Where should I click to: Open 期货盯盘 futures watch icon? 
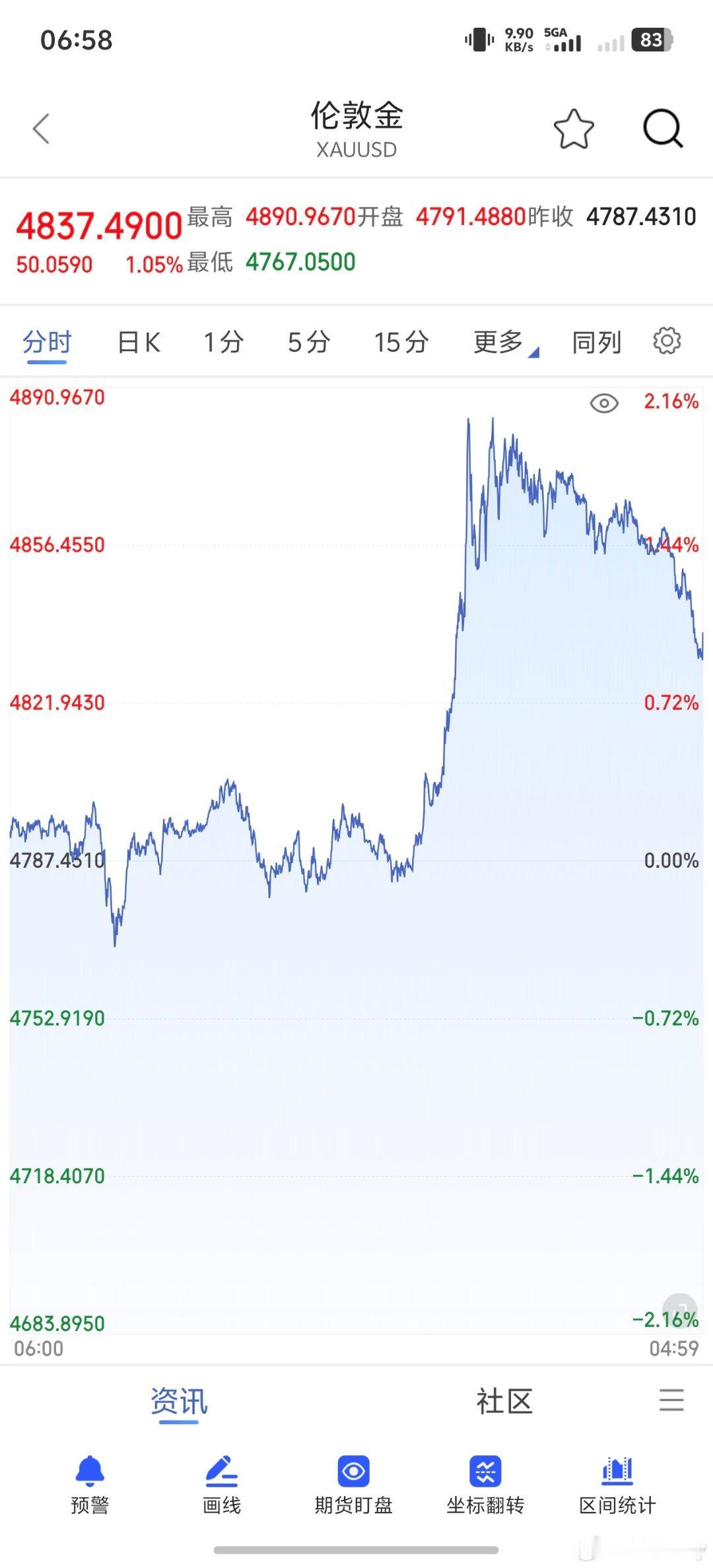pyautogui.click(x=353, y=1476)
